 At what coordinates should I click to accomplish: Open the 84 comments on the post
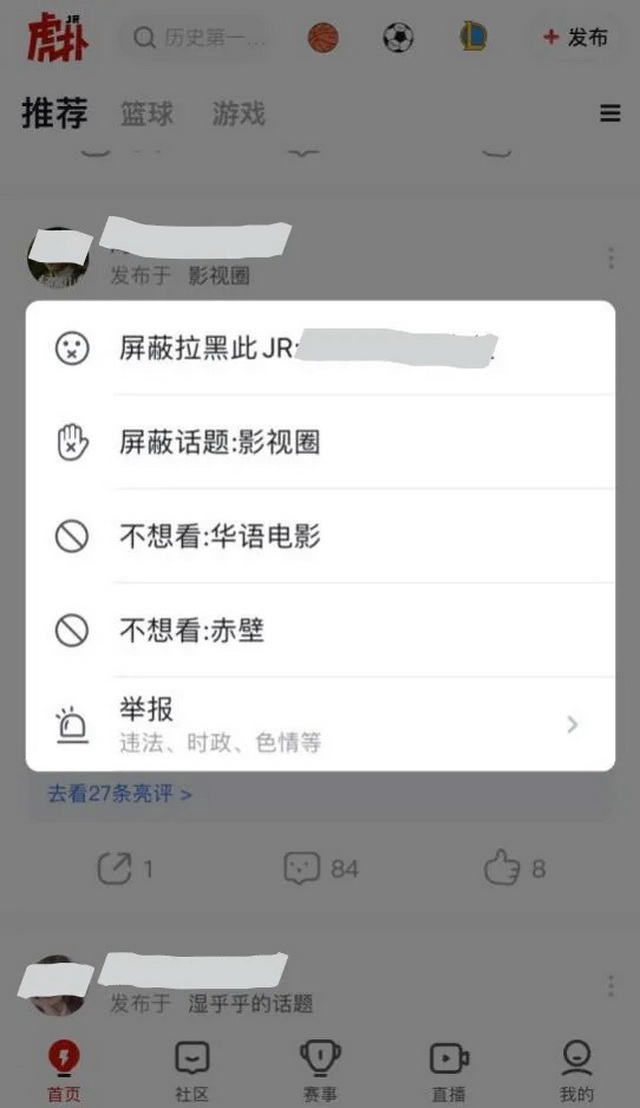click(321, 868)
